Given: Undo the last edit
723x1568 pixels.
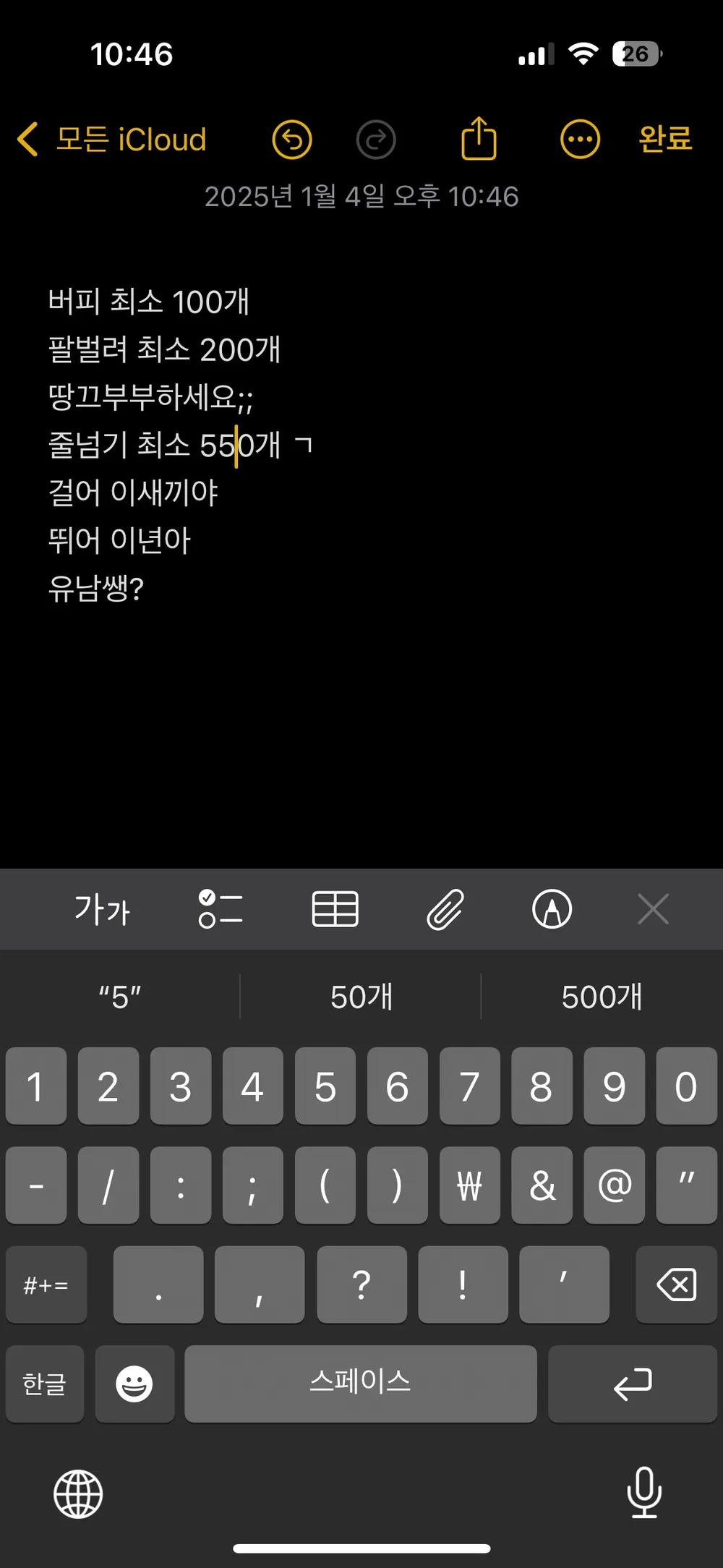Looking at the screenshot, I should tap(292, 139).
